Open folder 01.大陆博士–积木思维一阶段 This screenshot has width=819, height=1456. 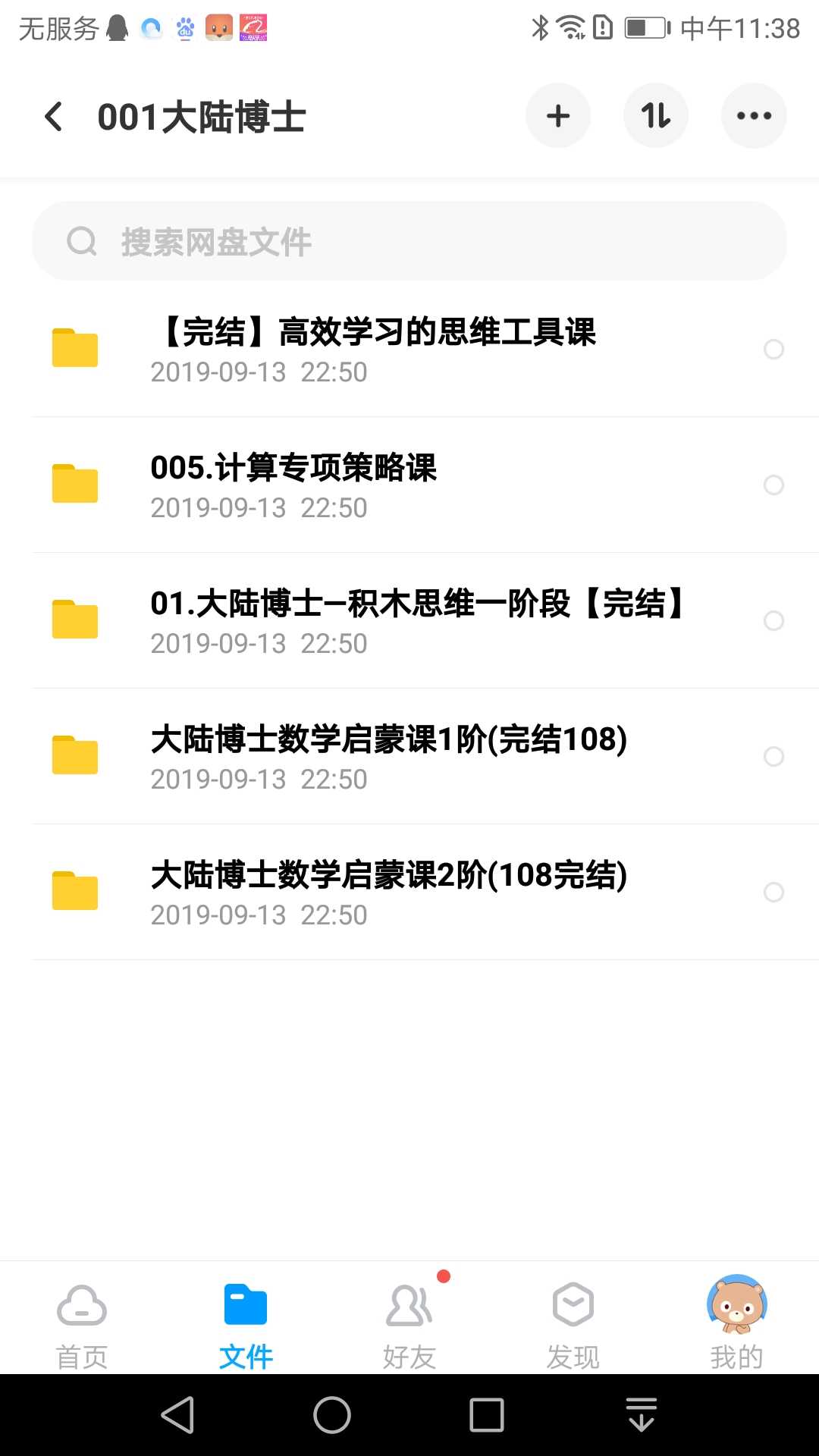tap(417, 620)
